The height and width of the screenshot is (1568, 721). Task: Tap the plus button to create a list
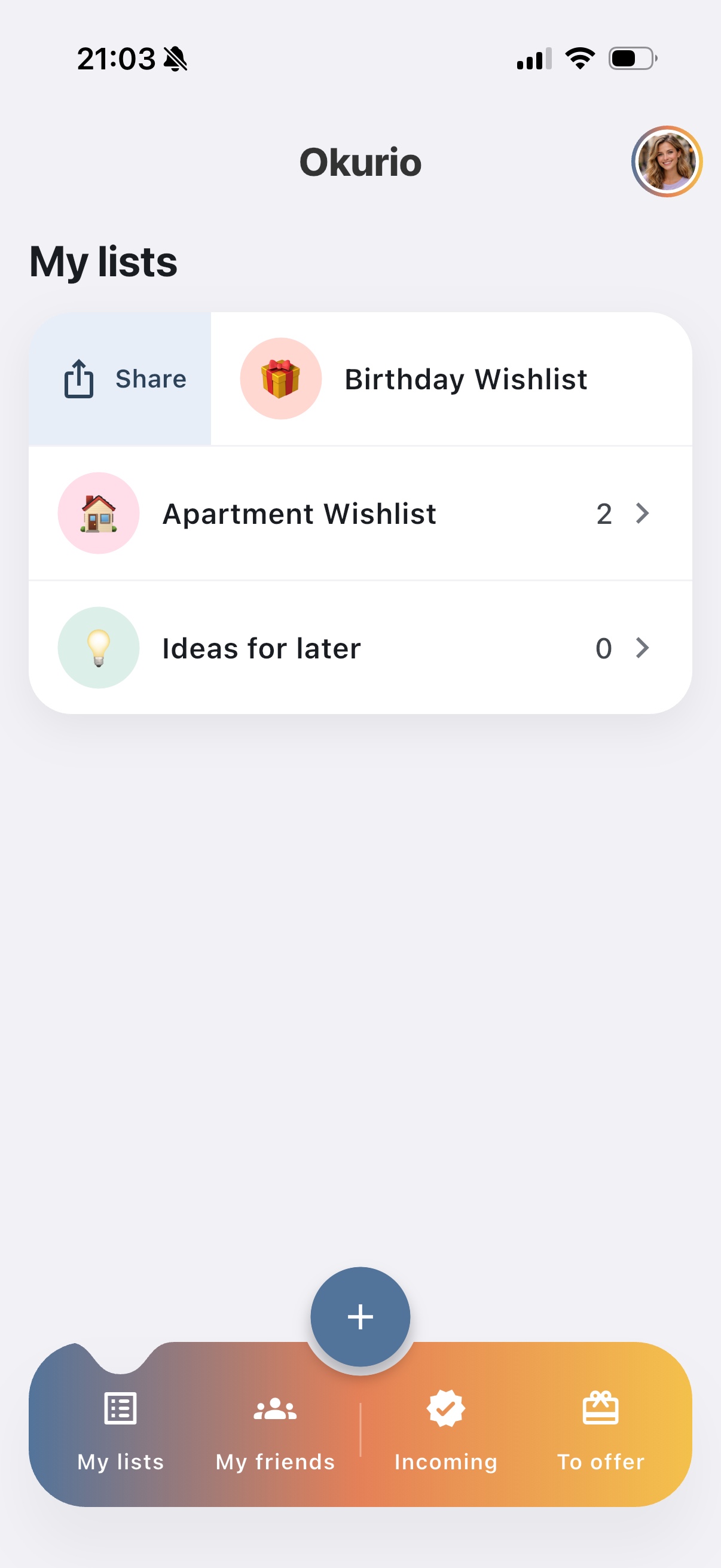(x=360, y=1316)
